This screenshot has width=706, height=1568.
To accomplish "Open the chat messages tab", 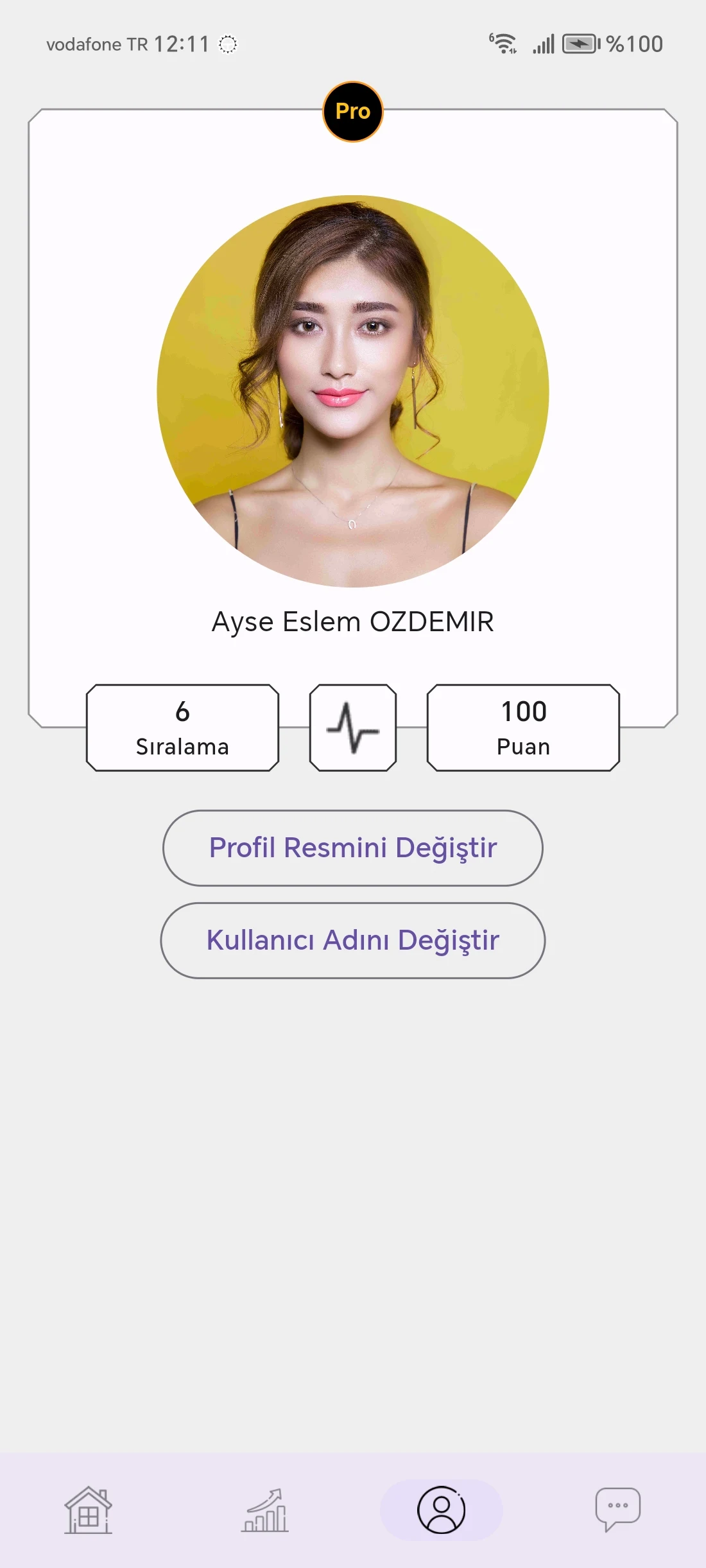I will pyautogui.click(x=617, y=1510).
